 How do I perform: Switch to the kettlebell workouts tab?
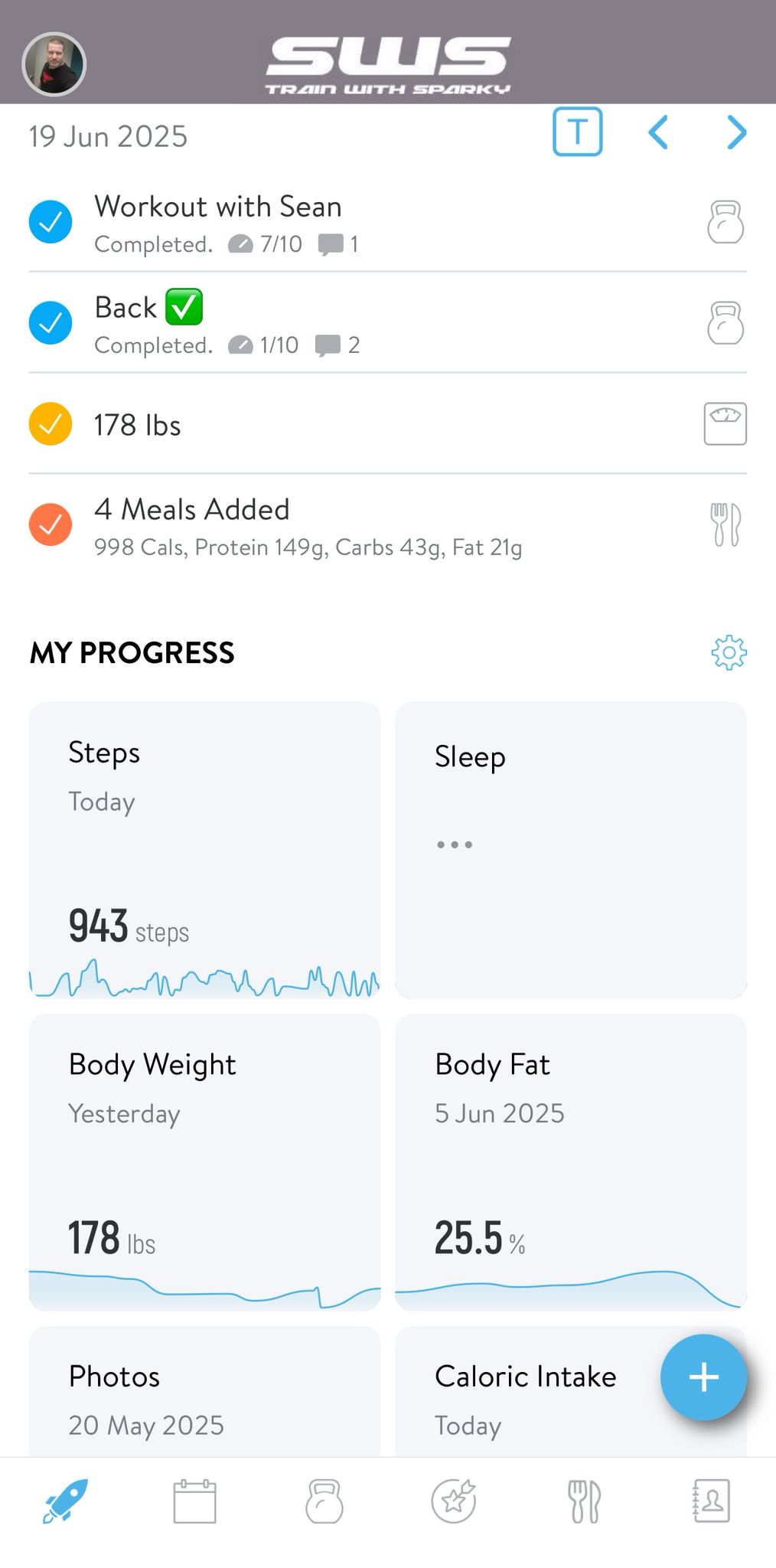(324, 1501)
